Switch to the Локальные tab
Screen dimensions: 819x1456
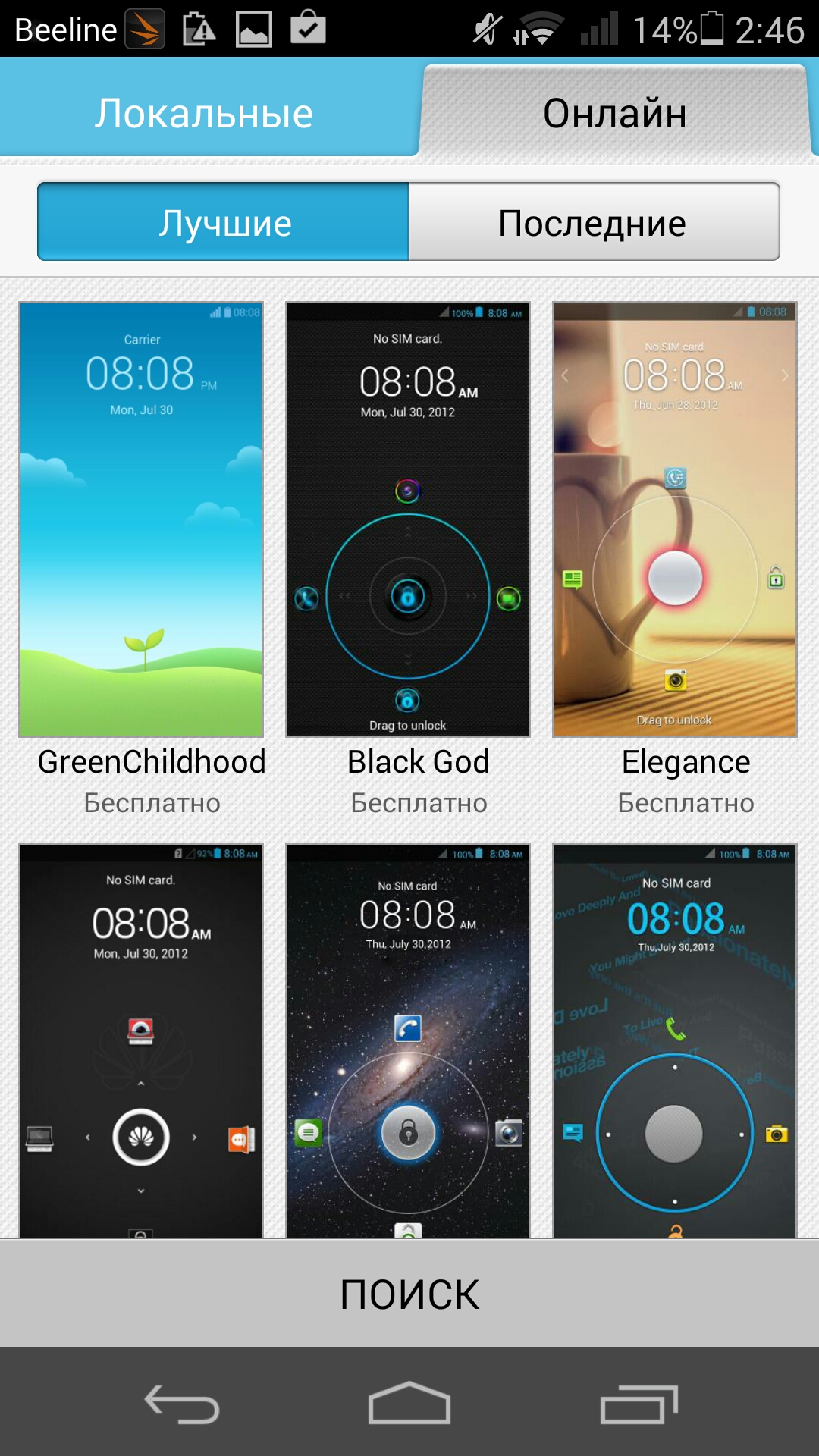[205, 112]
